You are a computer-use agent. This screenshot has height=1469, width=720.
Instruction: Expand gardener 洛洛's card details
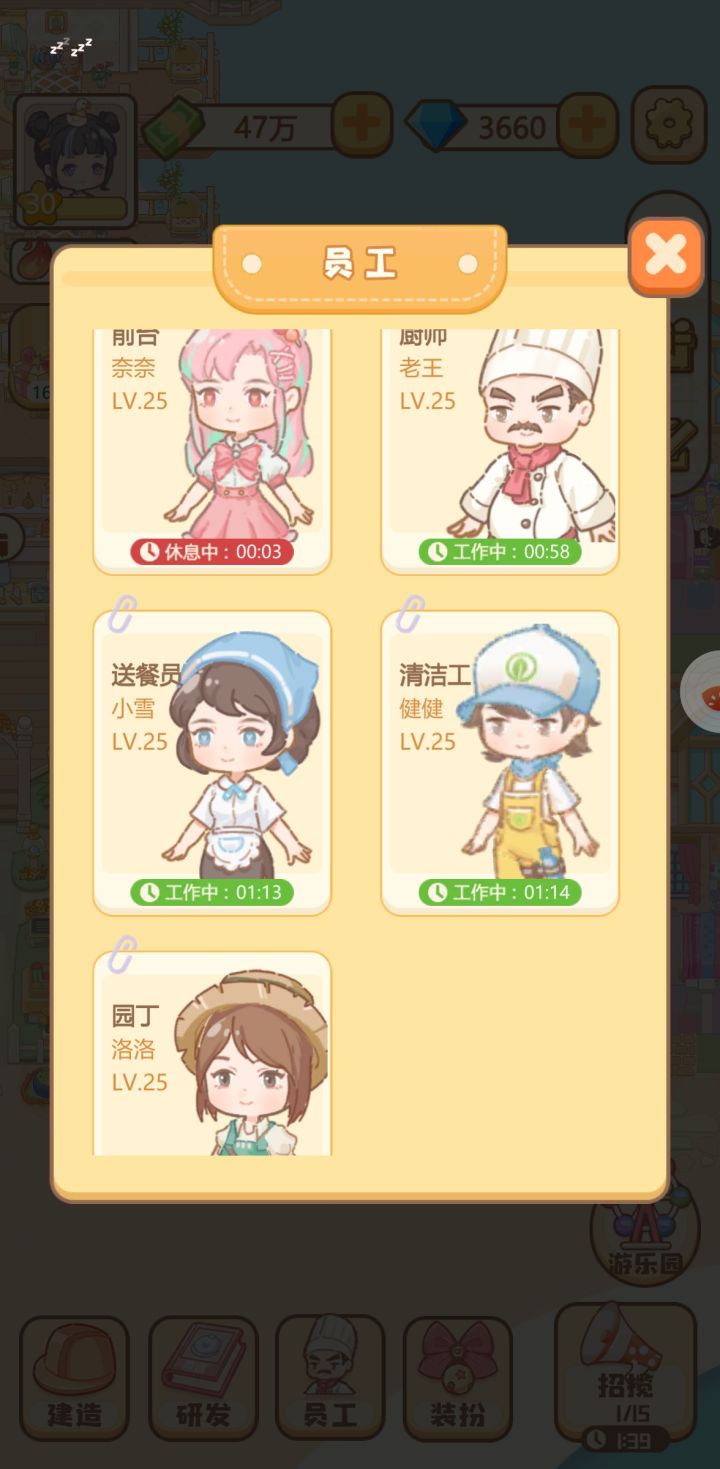tap(211, 1055)
